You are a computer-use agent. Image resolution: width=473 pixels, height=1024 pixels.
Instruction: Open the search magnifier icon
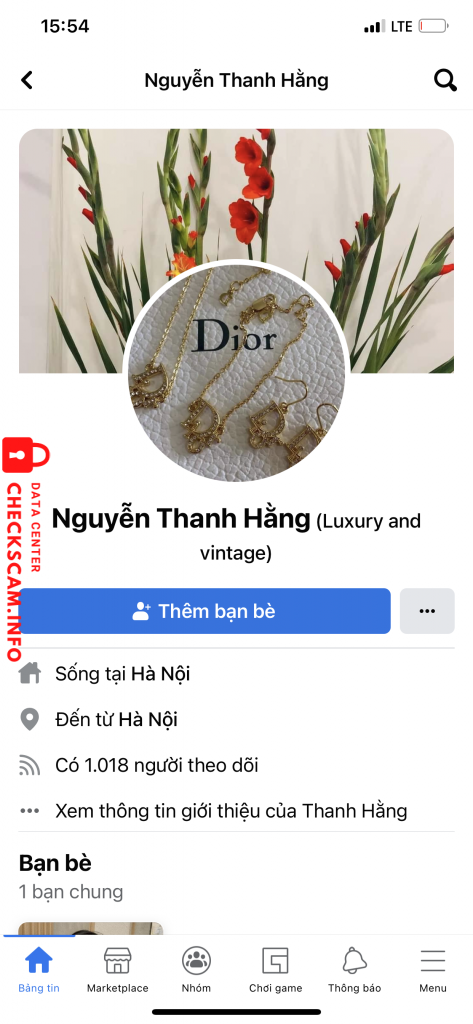pos(445,80)
